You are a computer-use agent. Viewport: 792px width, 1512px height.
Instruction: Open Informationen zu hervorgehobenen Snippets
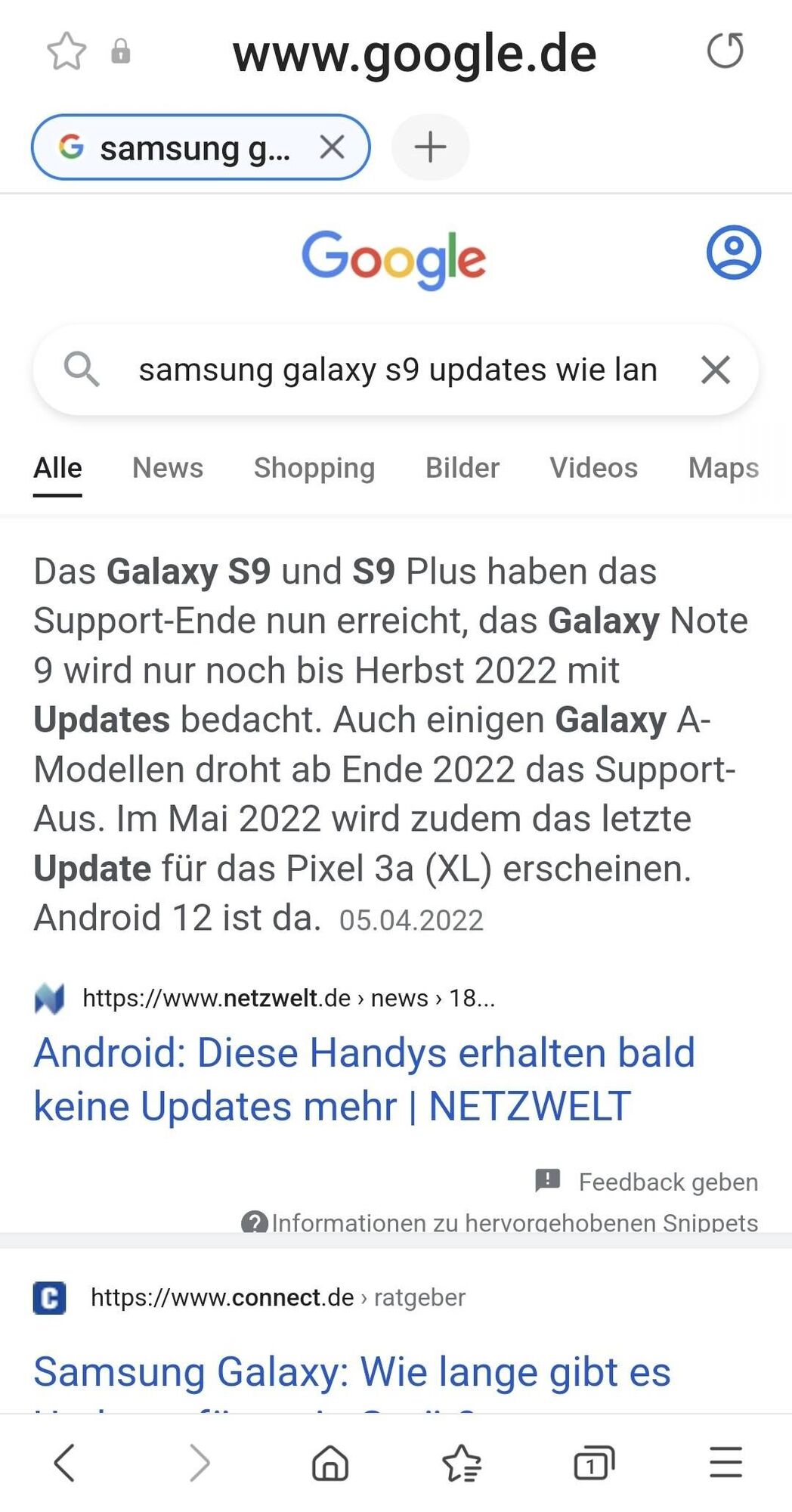pyautogui.click(x=514, y=1222)
